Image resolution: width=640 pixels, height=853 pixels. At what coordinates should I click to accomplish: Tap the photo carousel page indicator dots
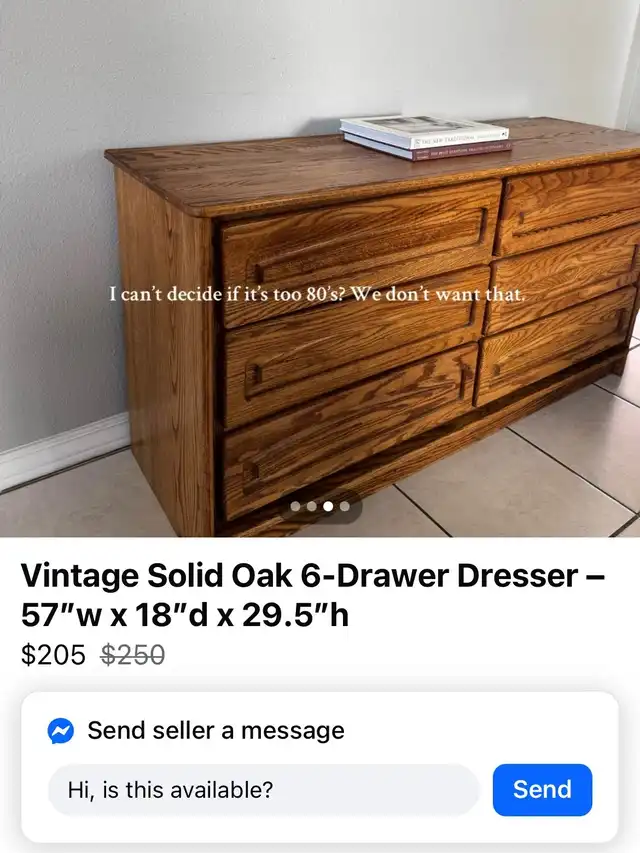coord(320,507)
